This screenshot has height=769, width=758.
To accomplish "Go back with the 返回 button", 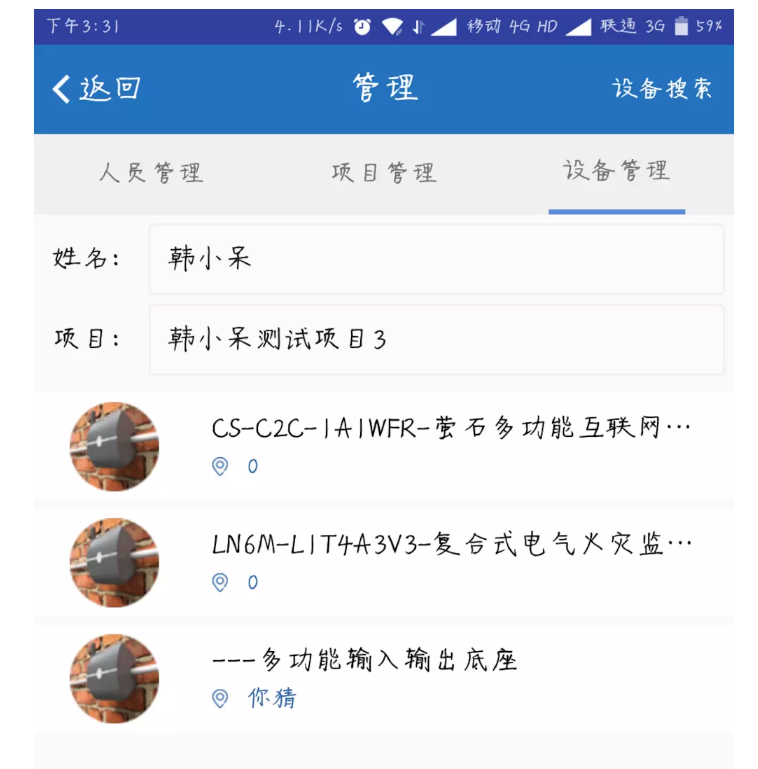I will 97,89.
